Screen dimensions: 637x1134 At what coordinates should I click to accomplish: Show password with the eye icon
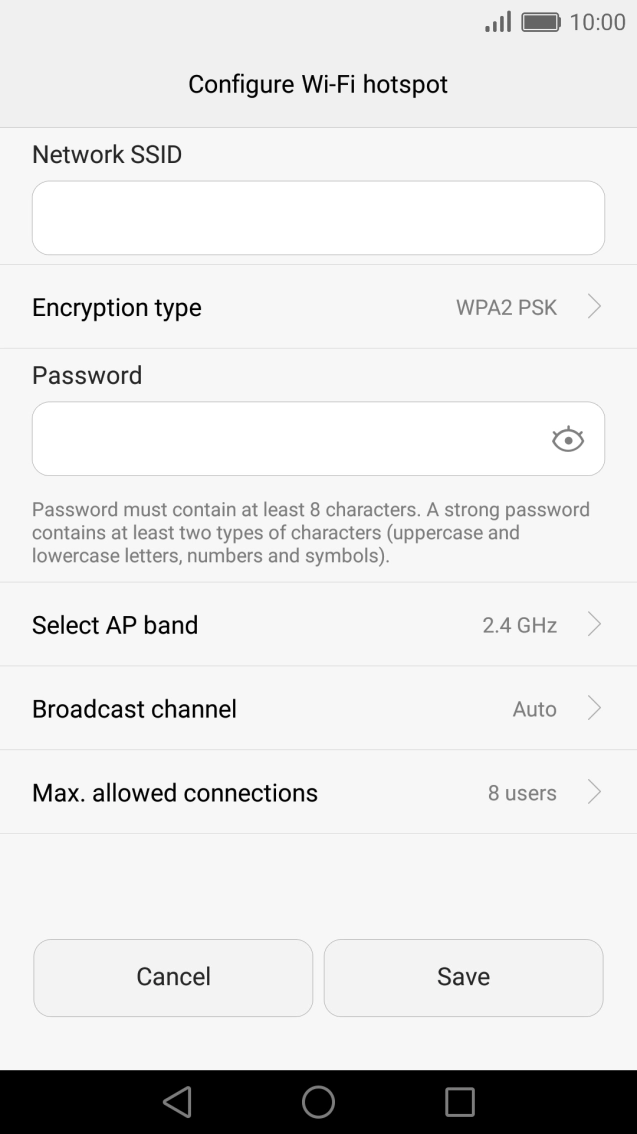point(567,439)
